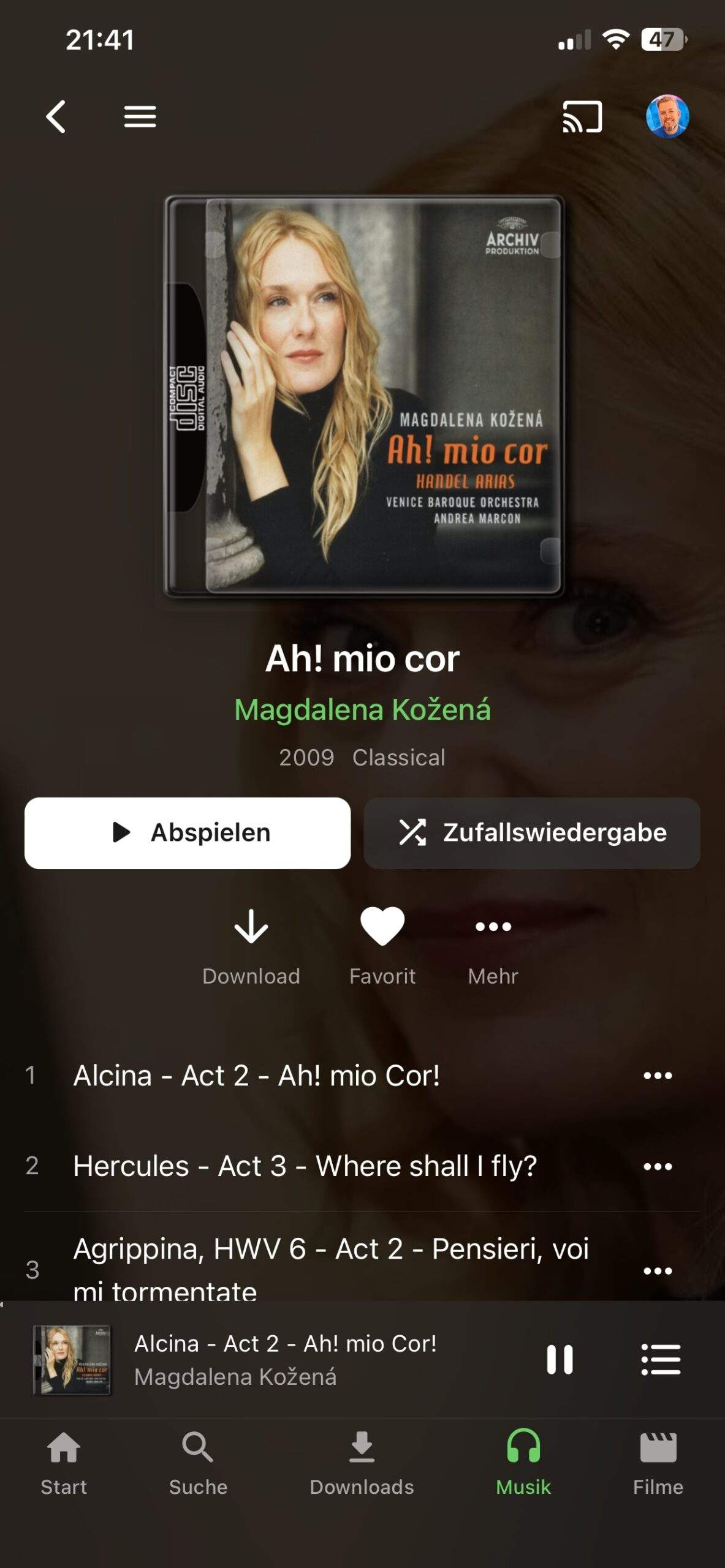Screen dimensions: 725x1568
Task: Go back to the previous screen
Action: (56, 116)
